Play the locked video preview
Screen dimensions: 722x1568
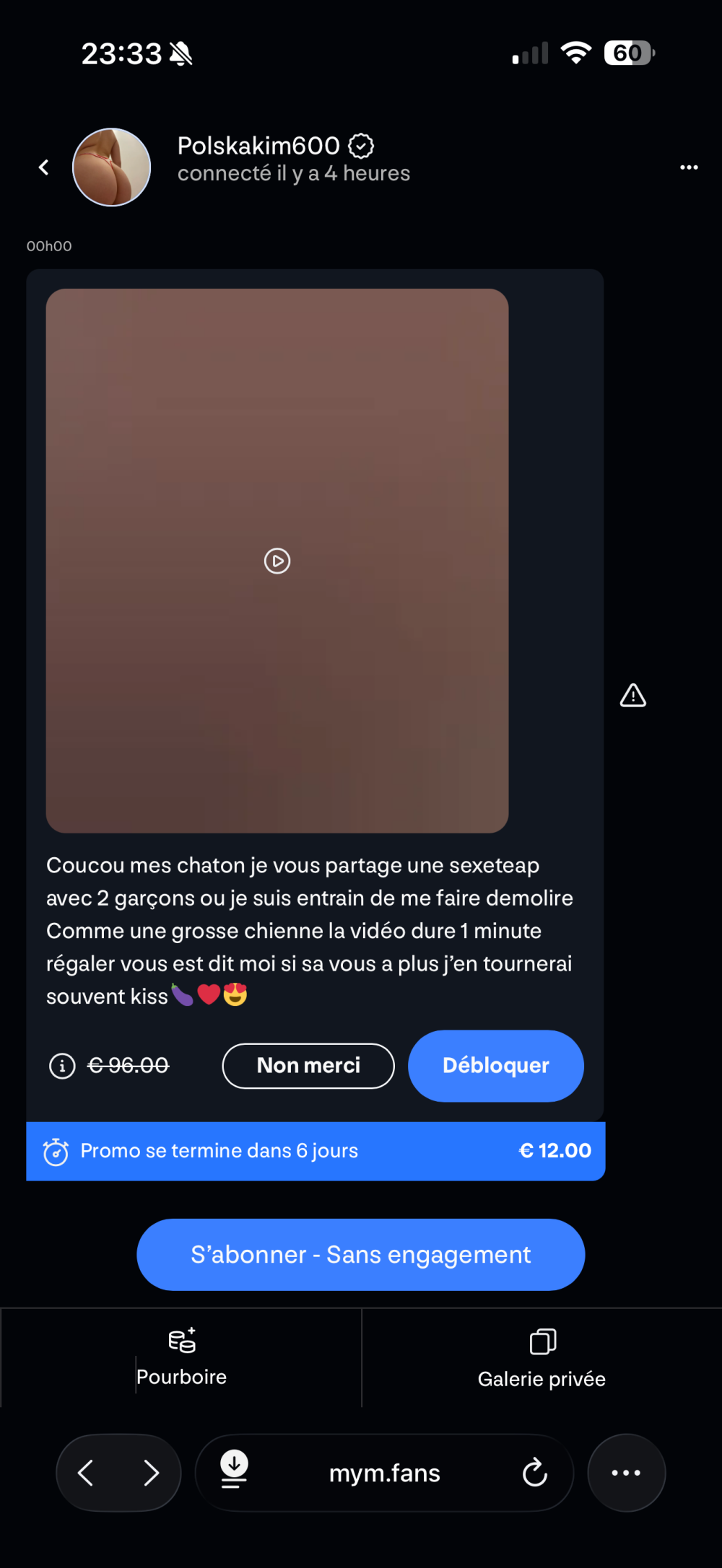click(x=277, y=561)
